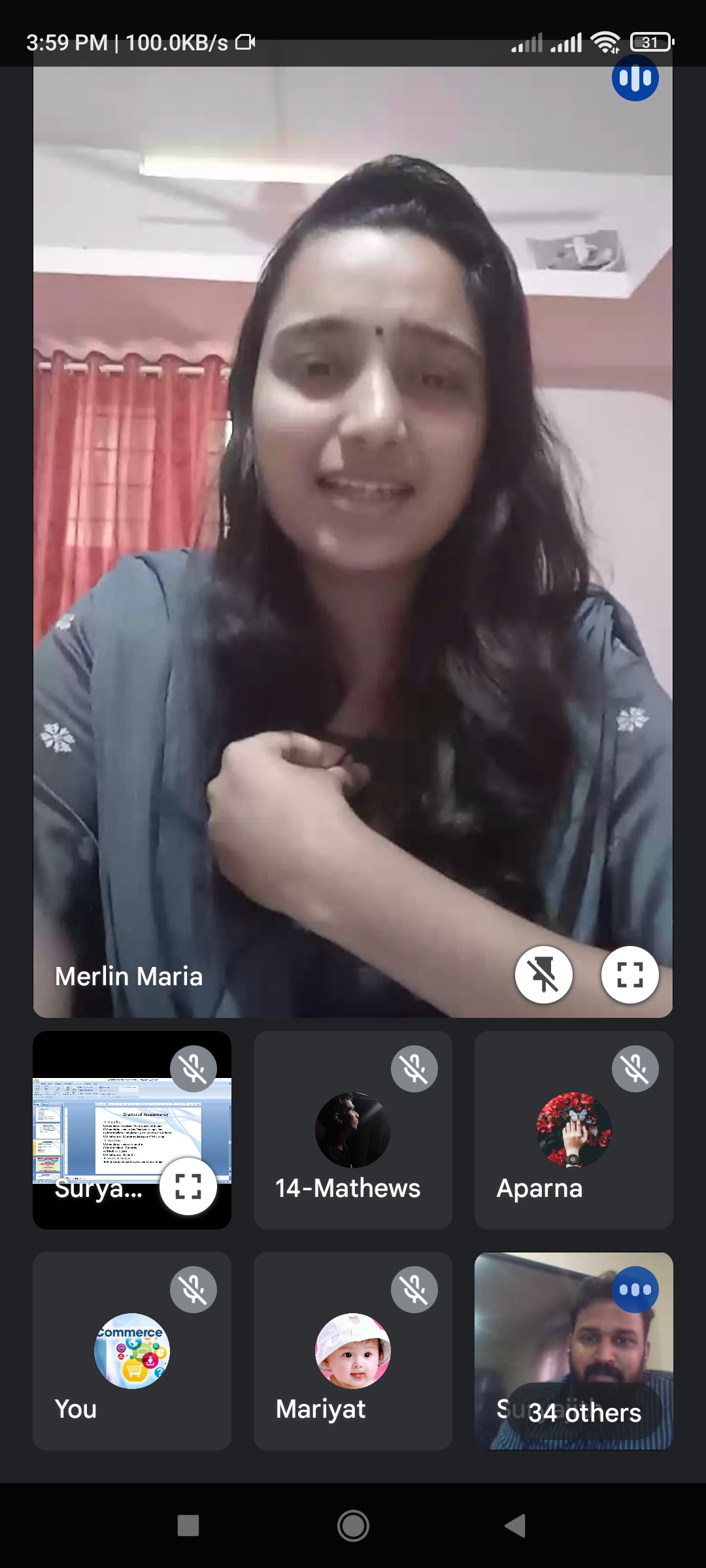Show the 34 other participants

click(584, 1413)
